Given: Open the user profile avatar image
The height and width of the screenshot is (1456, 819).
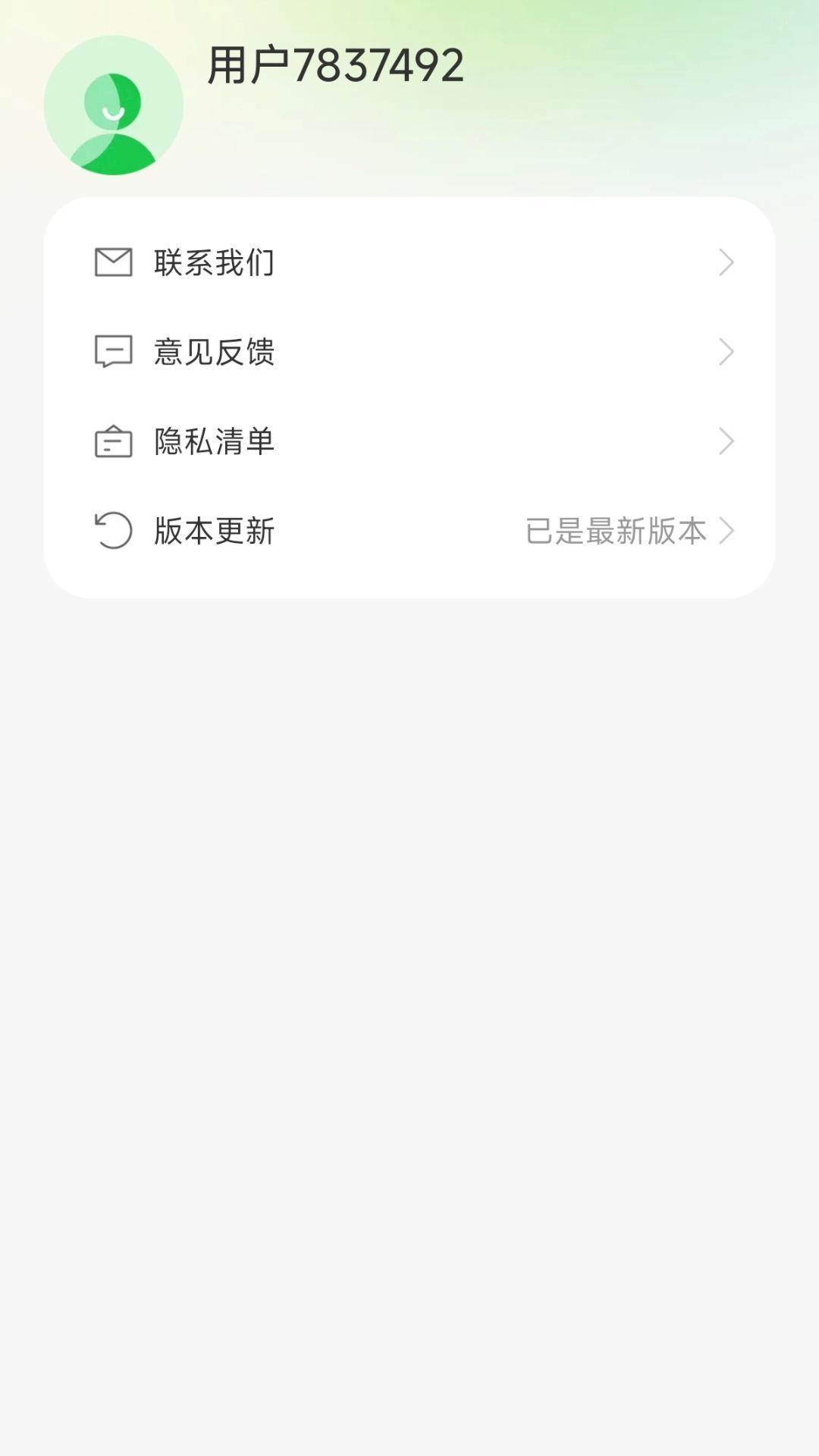Looking at the screenshot, I should coord(114,106).
